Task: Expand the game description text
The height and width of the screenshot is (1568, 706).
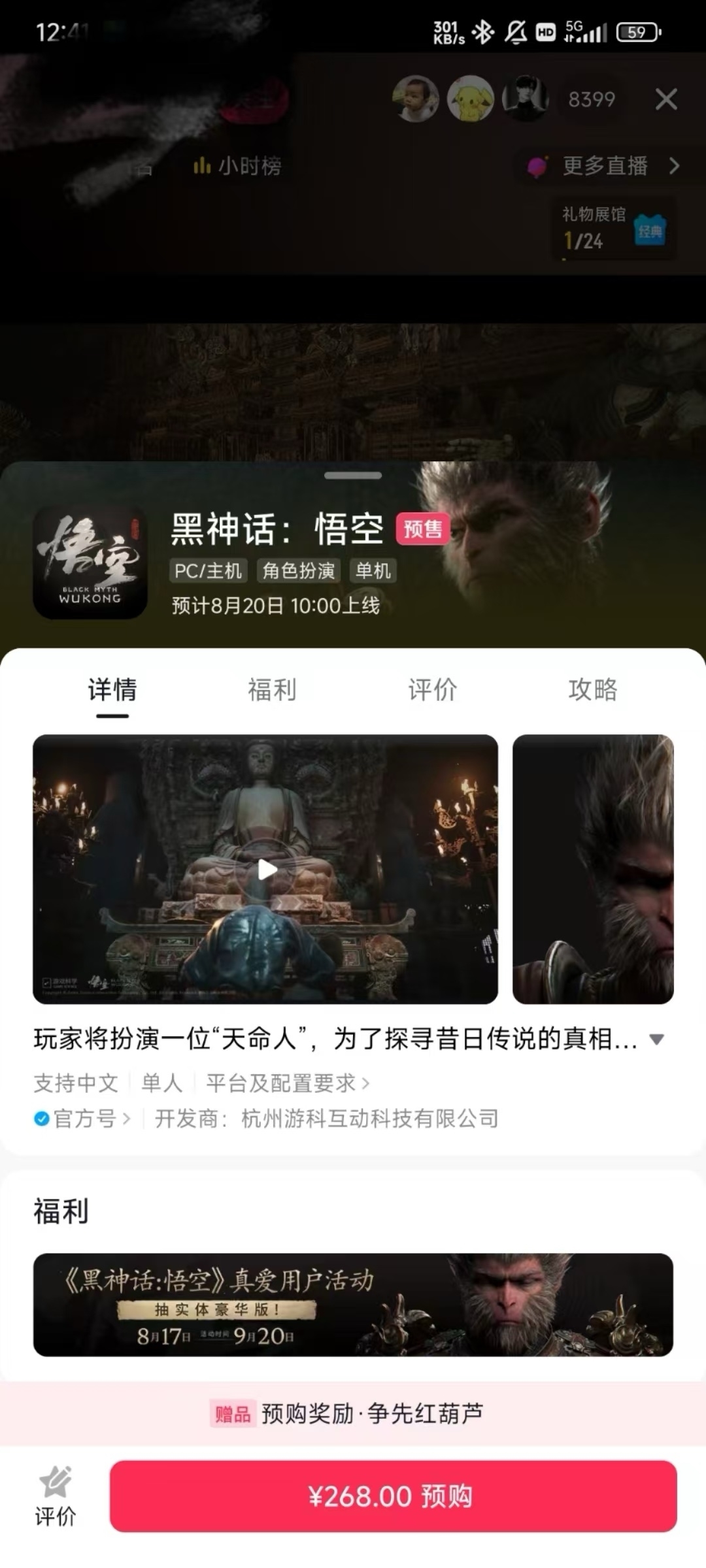Action: pos(656,1039)
